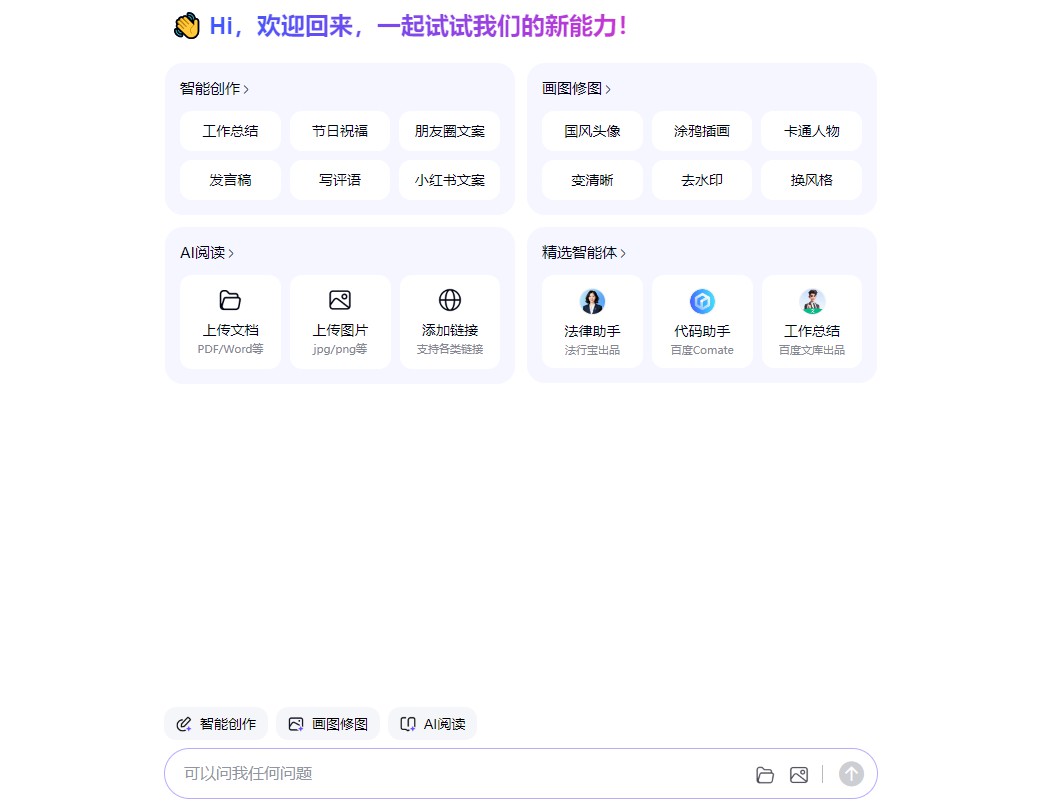Viewport: 1039px width, 812px height.
Task: Choose 节日祝福 template
Action: pyautogui.click(x=340, y=131)
